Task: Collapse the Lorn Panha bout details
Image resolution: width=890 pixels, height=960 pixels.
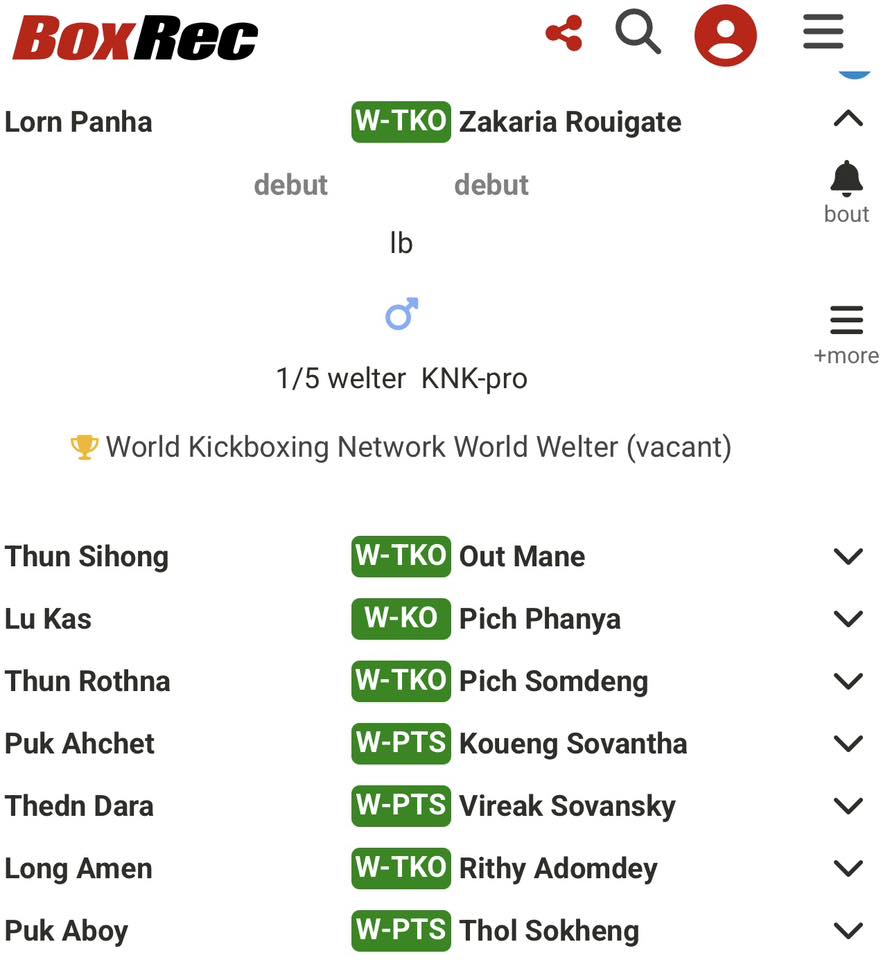Action: click(x=847, y=120)
